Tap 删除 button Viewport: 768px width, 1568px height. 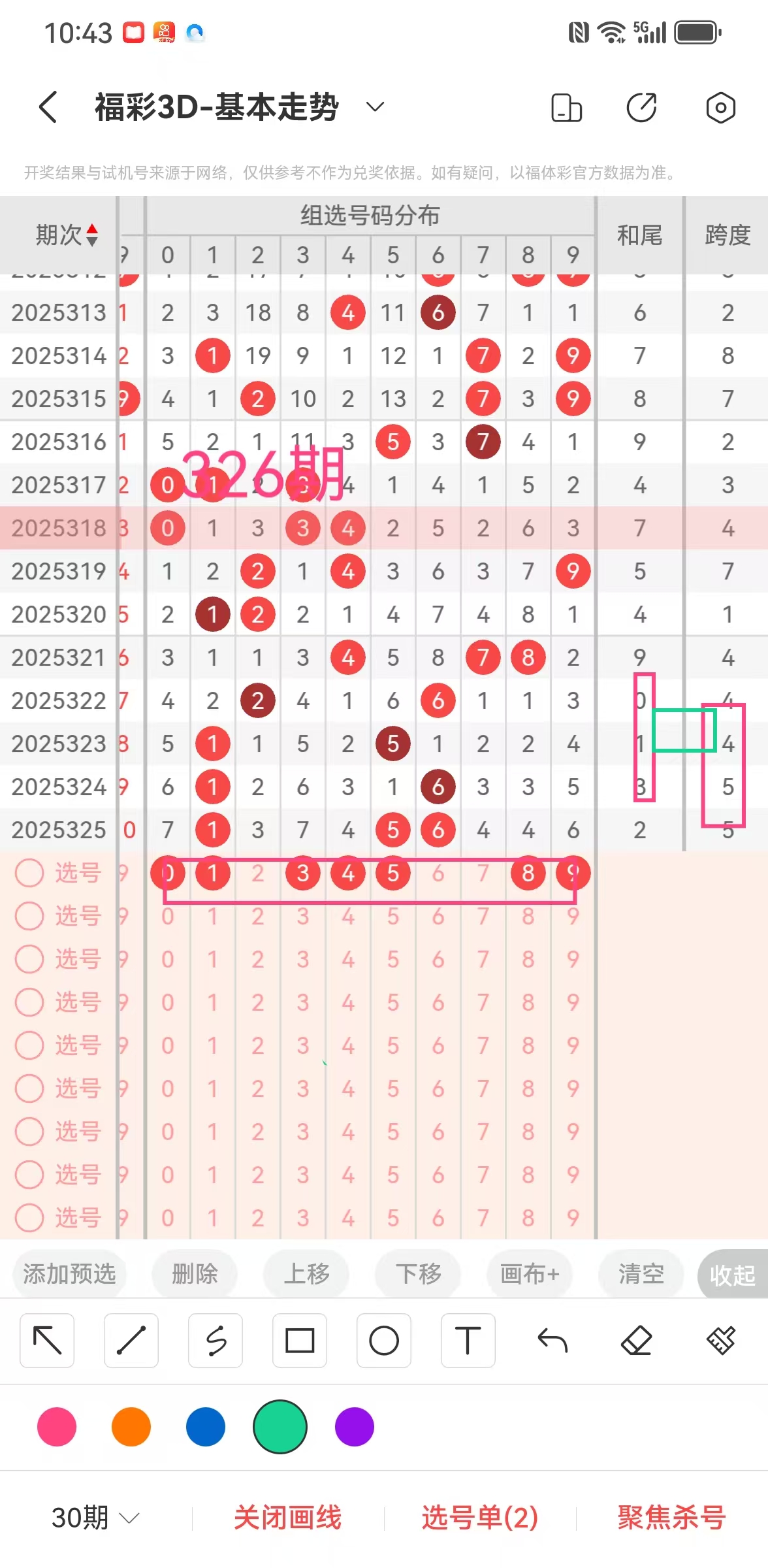(x=195, y=1273)
